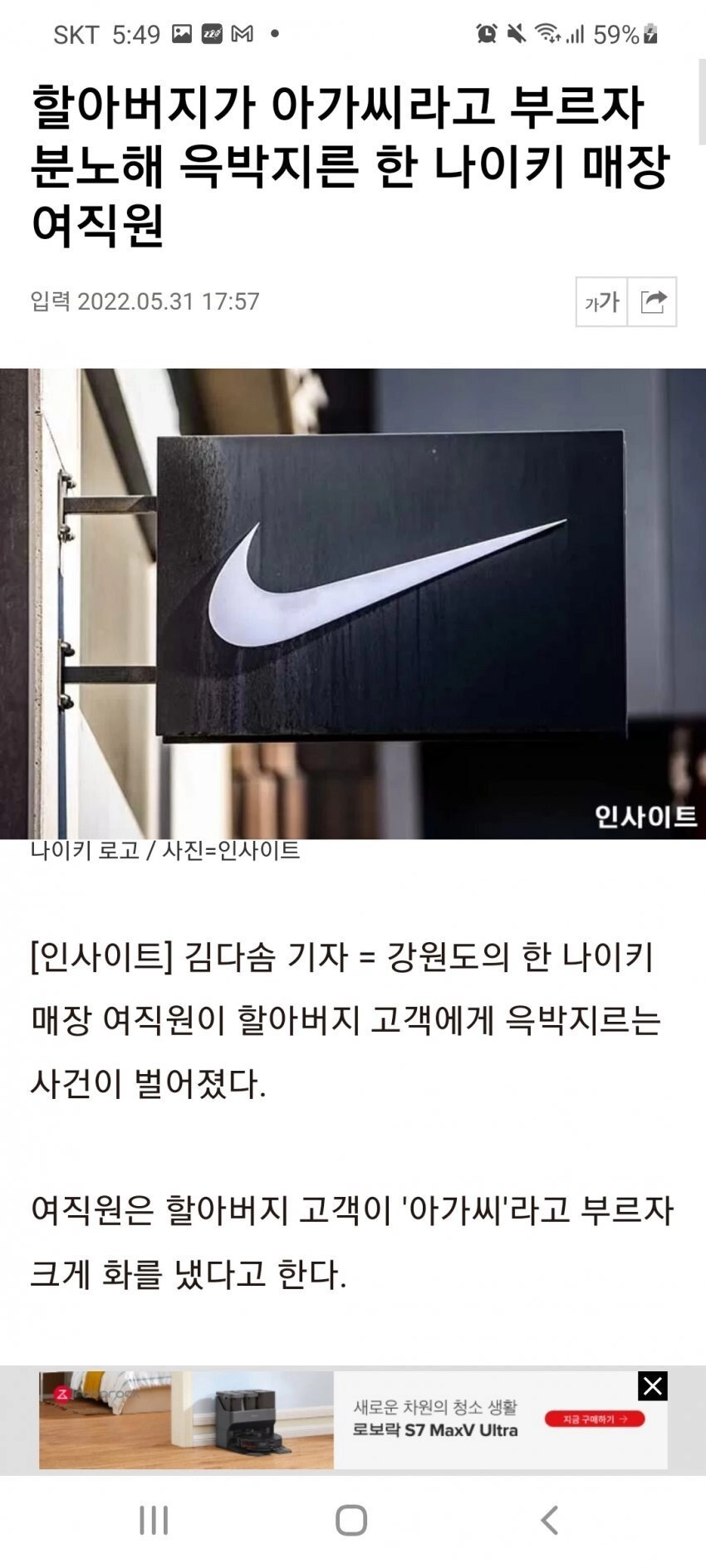Open the Roborock S7 MaxV Ultra ad
The height and width of the screenshot is (1568, 706).
tap(434, 1420)
